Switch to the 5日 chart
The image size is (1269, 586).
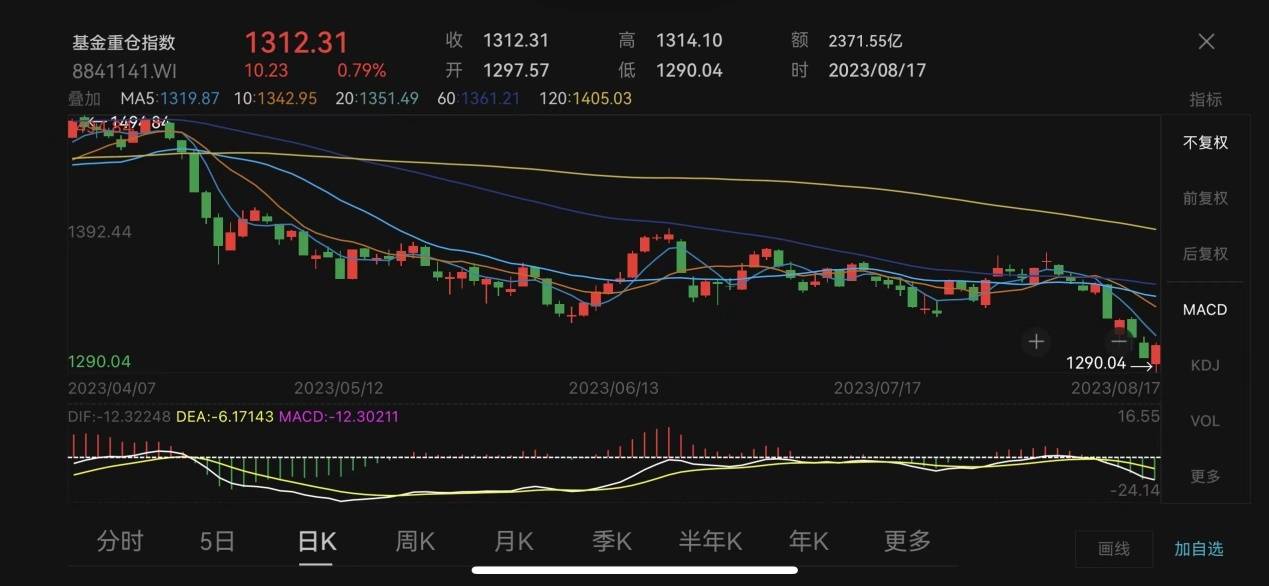pyautogui.click(x=217, y=542)
